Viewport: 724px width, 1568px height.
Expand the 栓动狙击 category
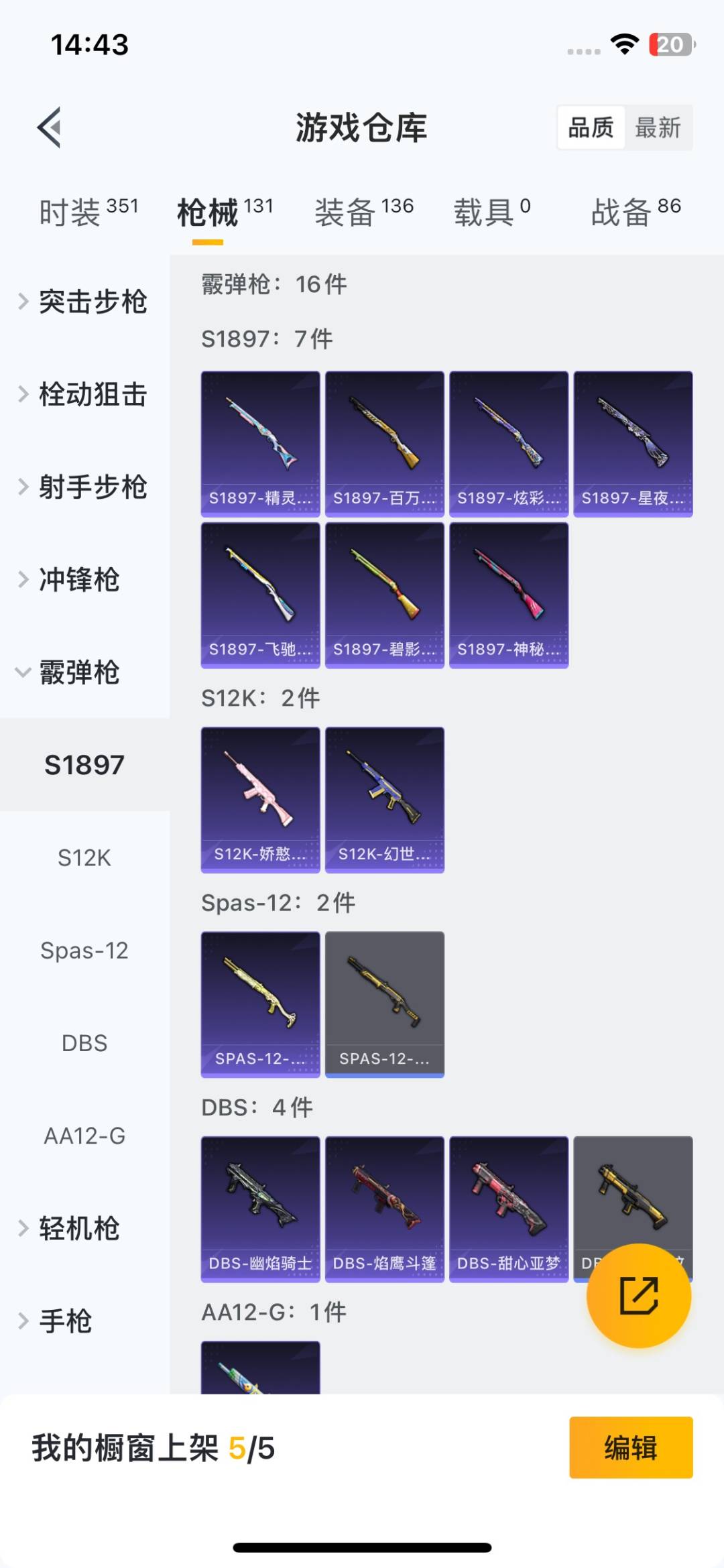click(x=84, y=394)
